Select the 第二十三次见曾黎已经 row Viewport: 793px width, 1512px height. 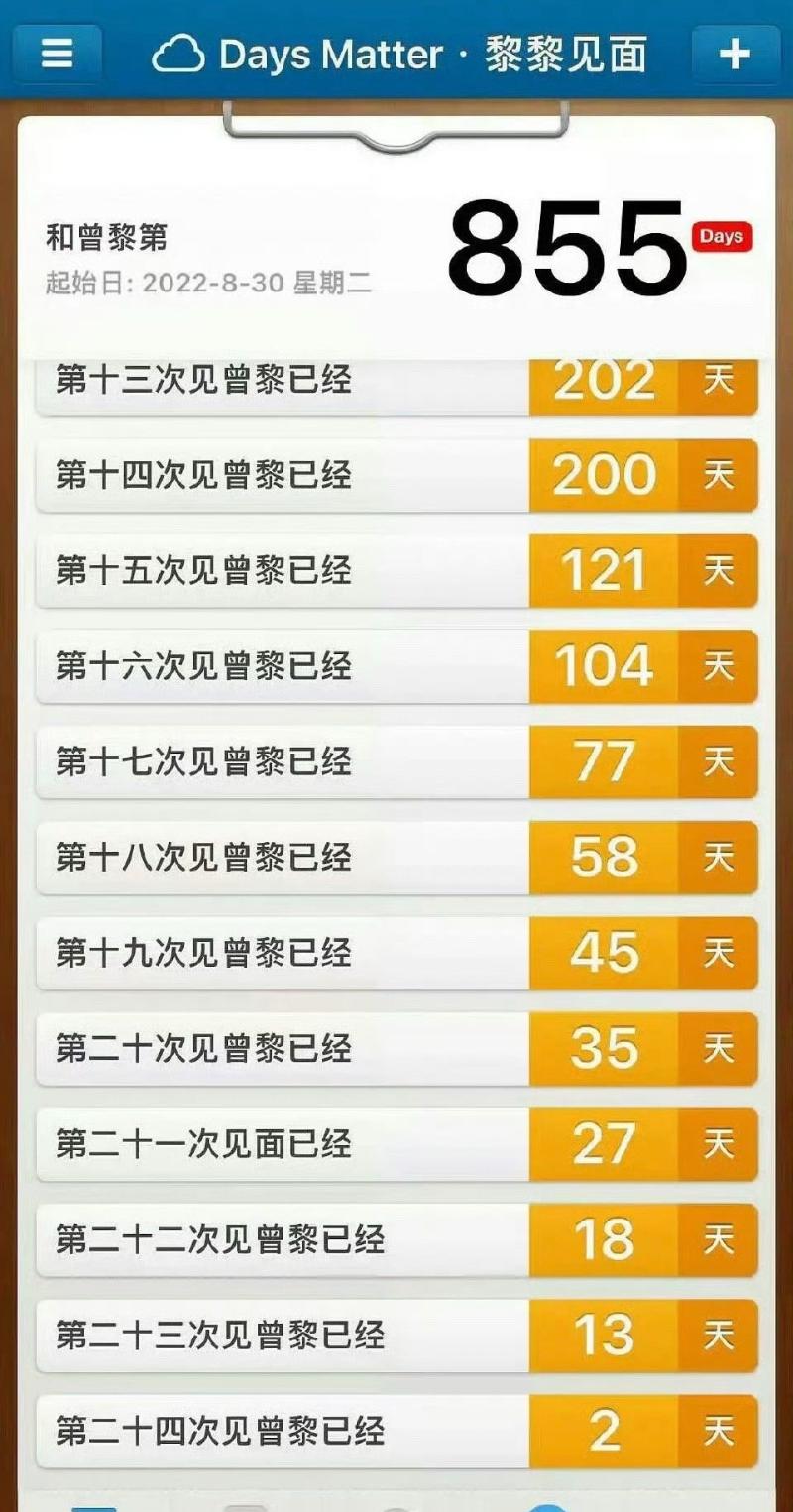tap(396, 1336)
